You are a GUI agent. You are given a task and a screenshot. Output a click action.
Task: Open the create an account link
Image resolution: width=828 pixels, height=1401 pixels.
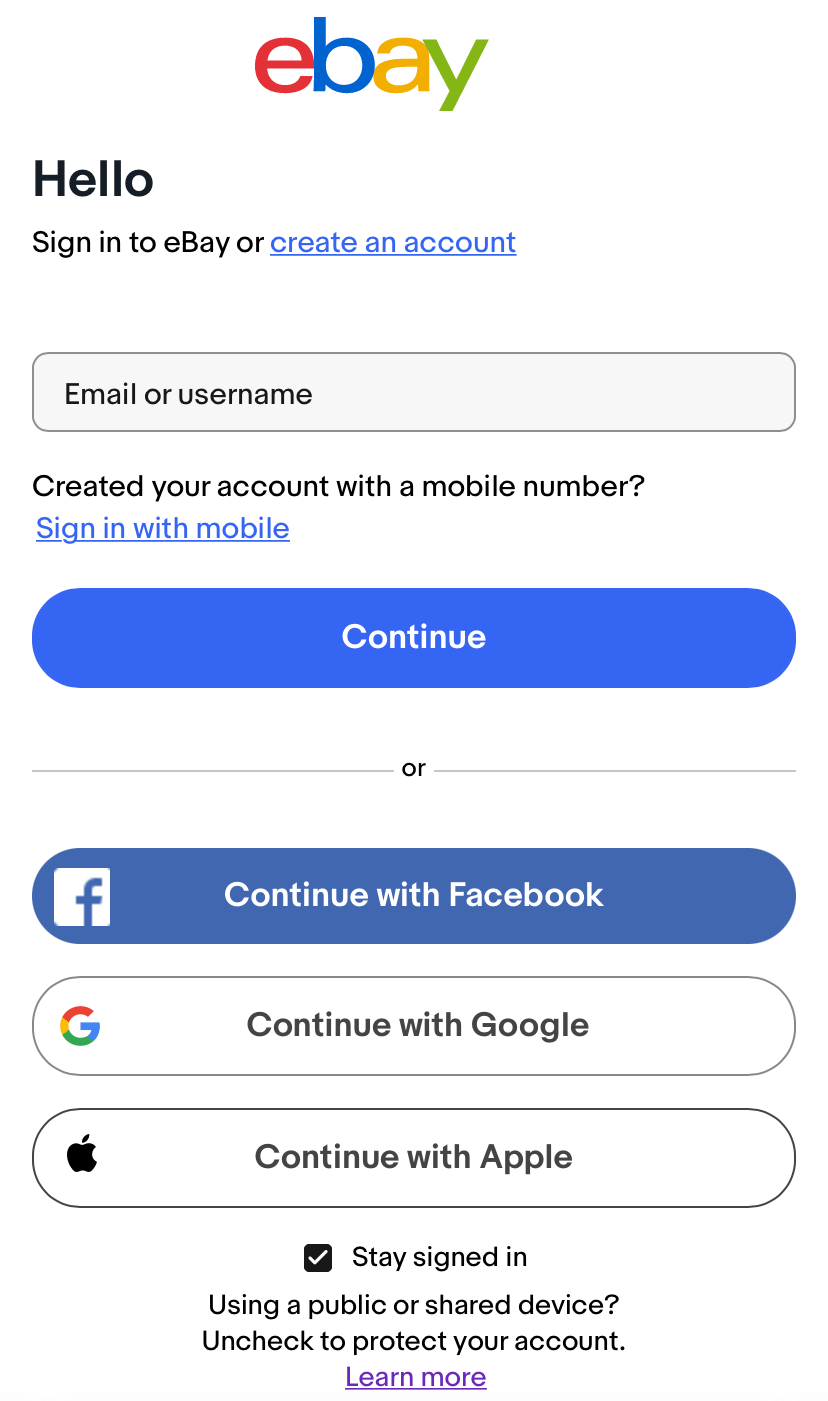tap(393, 242)
